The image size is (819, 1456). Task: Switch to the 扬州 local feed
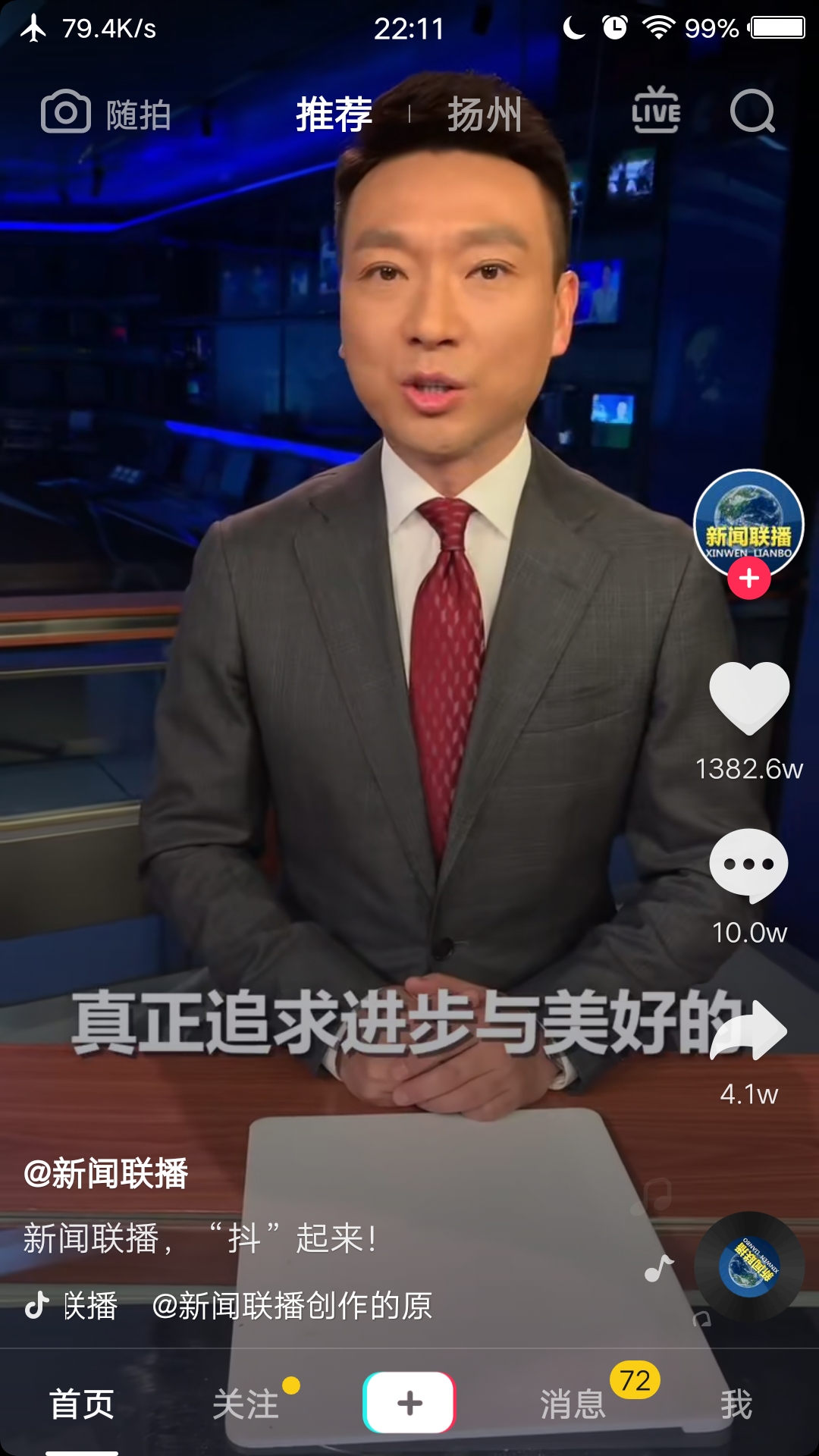[x=485, y=115]
